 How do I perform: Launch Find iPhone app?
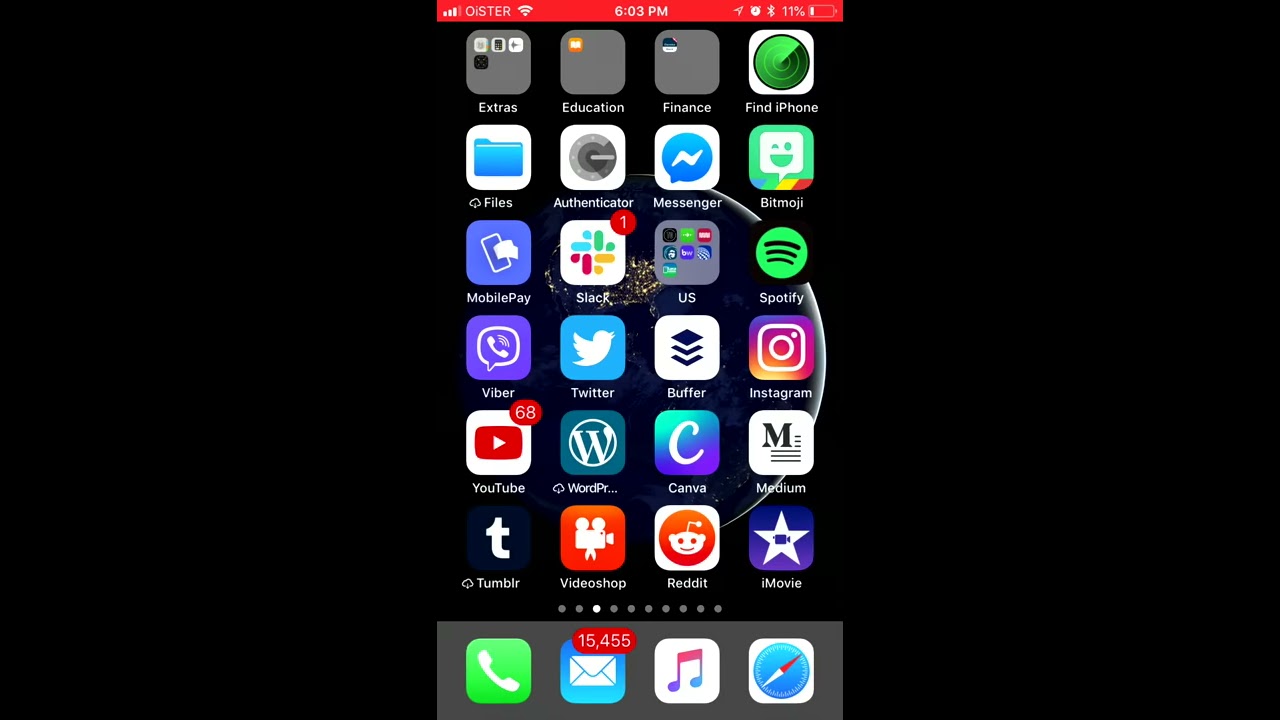tap(781, 63)
